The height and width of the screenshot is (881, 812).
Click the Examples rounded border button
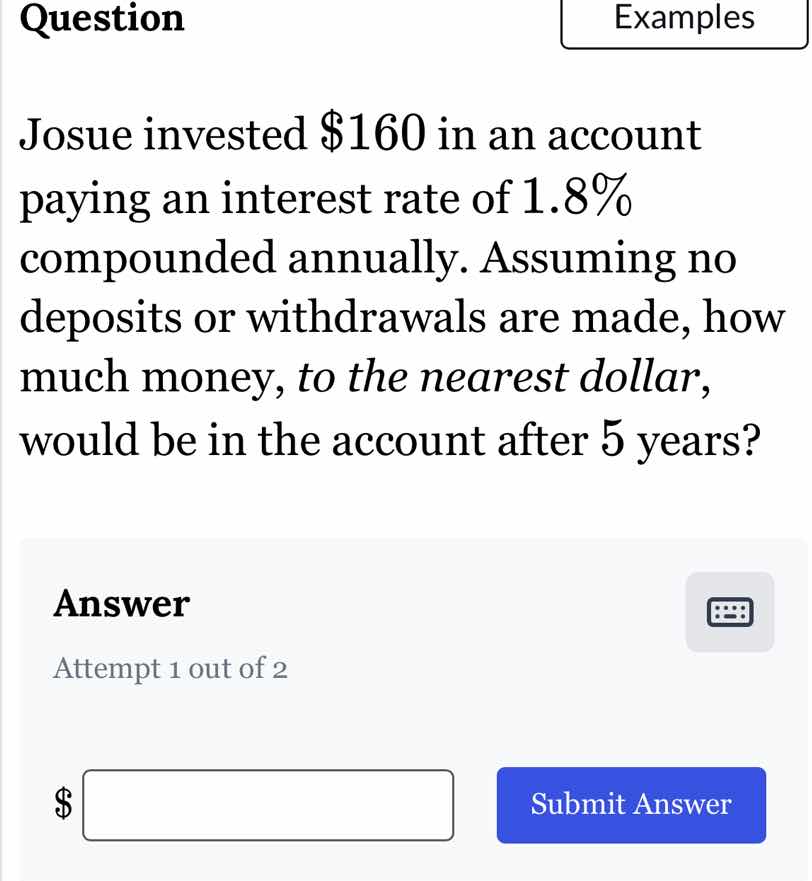684,19
